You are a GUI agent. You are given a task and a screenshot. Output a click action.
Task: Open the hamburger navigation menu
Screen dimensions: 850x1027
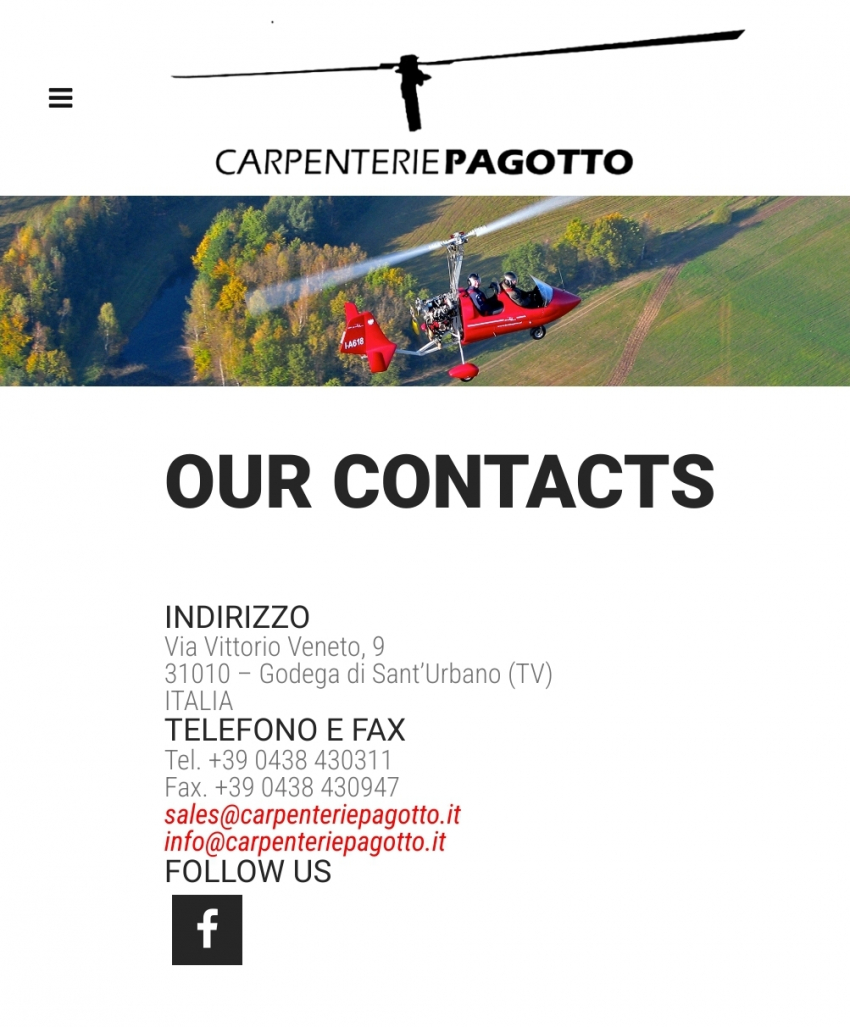tap(61, 98)
